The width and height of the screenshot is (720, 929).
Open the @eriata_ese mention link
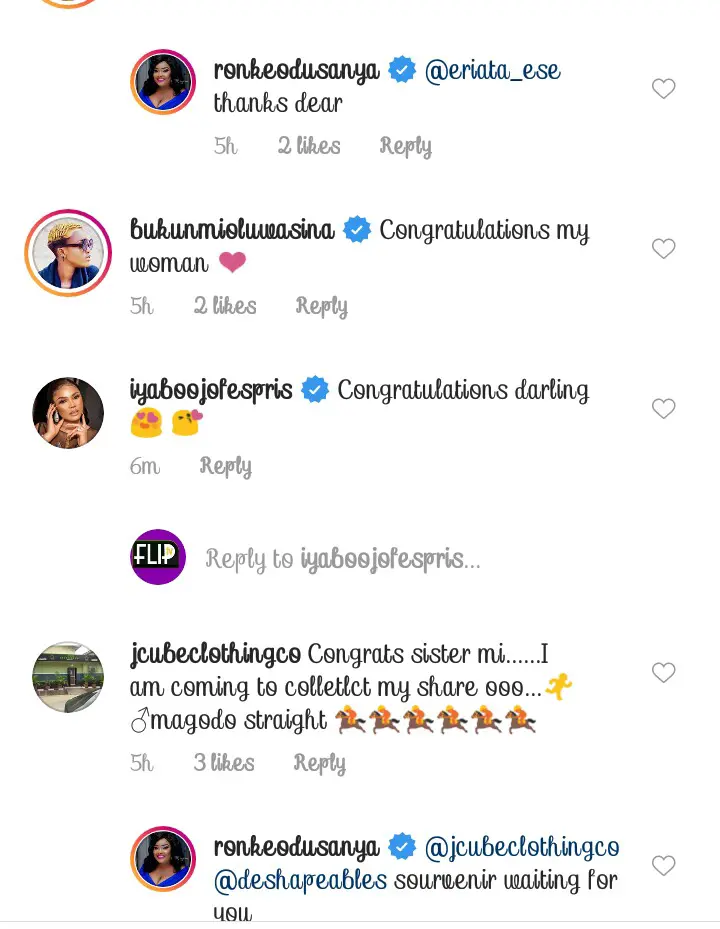492,70
